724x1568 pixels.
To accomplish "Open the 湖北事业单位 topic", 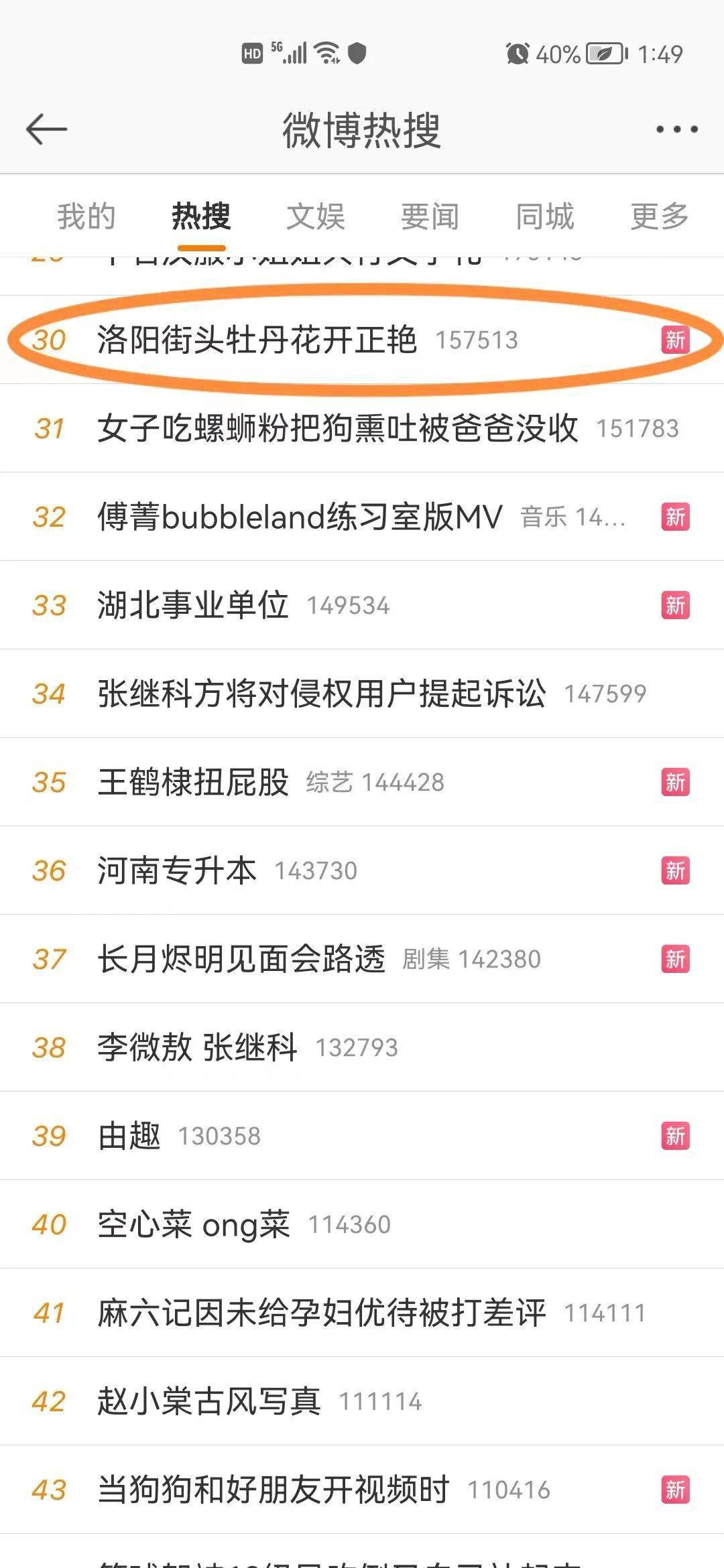I will 193,605.
